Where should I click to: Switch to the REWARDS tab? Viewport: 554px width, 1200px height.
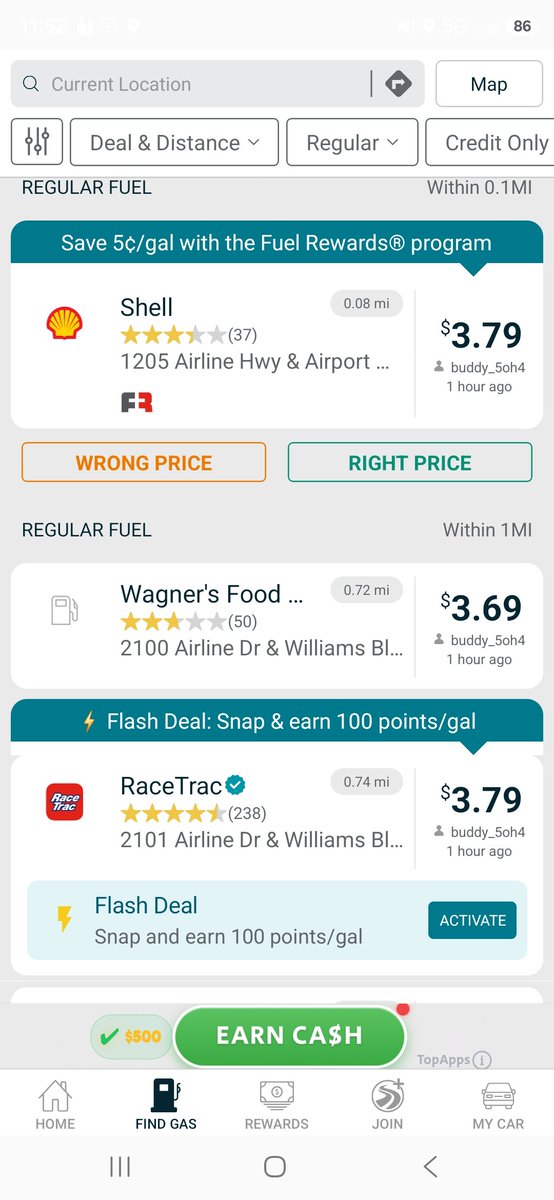tap(277, 1104)
